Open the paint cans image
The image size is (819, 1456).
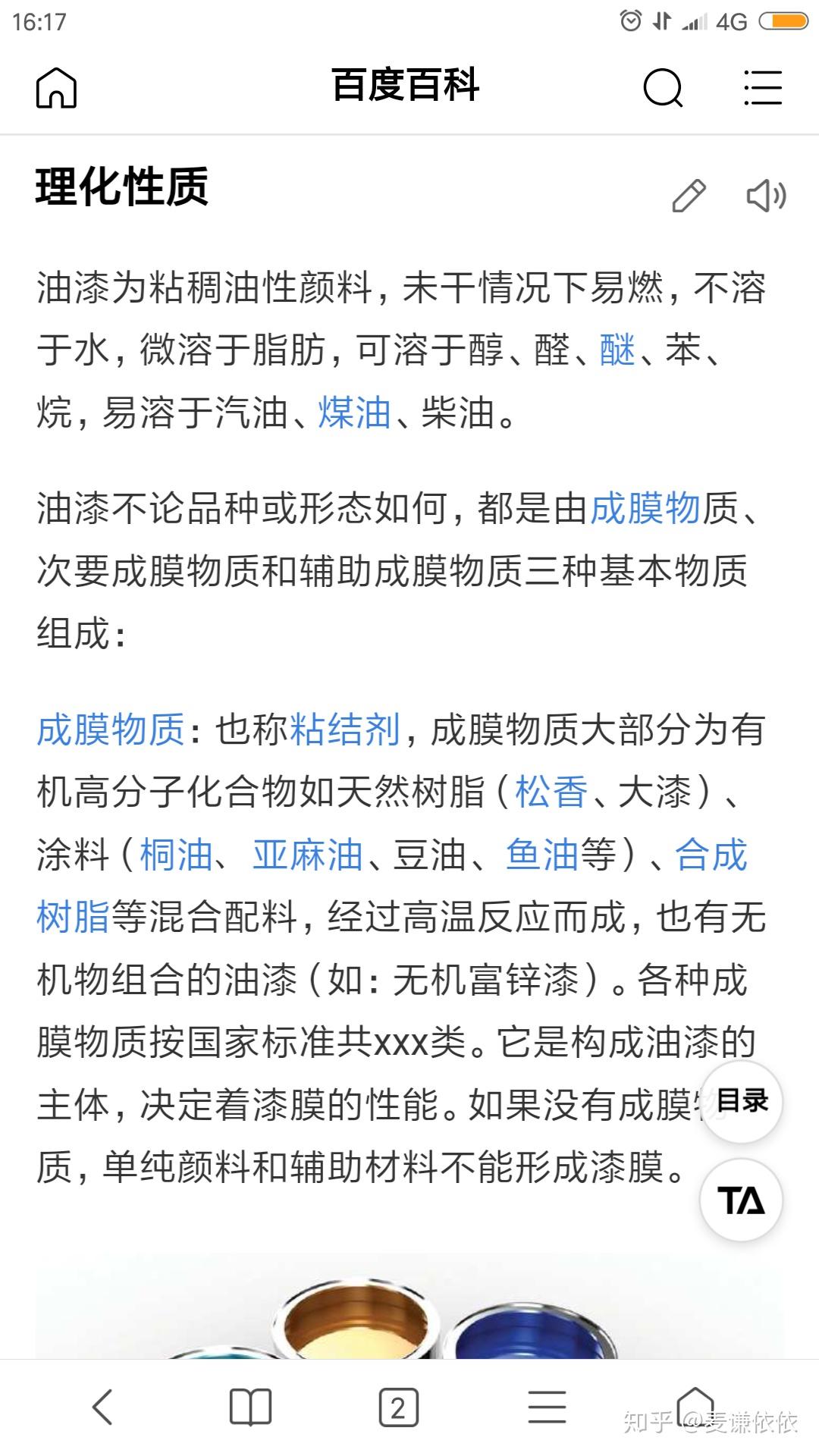pos(409,1306)
